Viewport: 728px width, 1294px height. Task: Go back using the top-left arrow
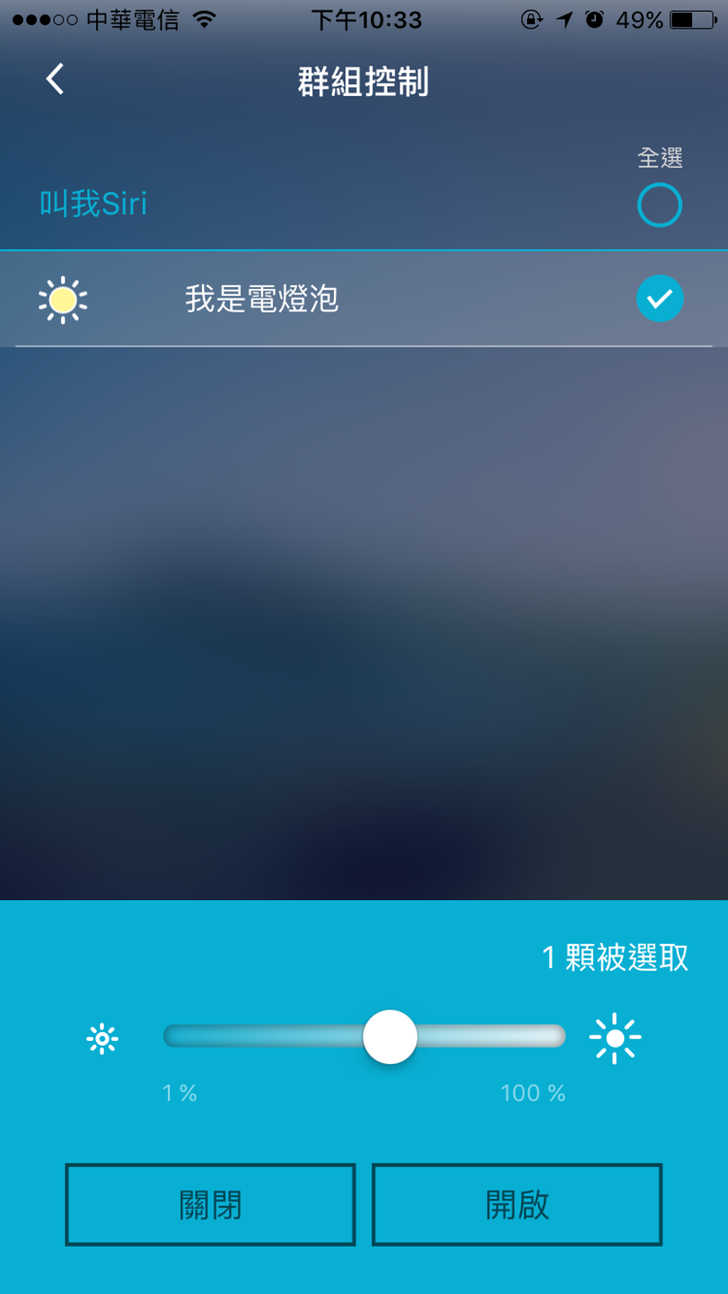pyautogui.click(x=55, y=79)
